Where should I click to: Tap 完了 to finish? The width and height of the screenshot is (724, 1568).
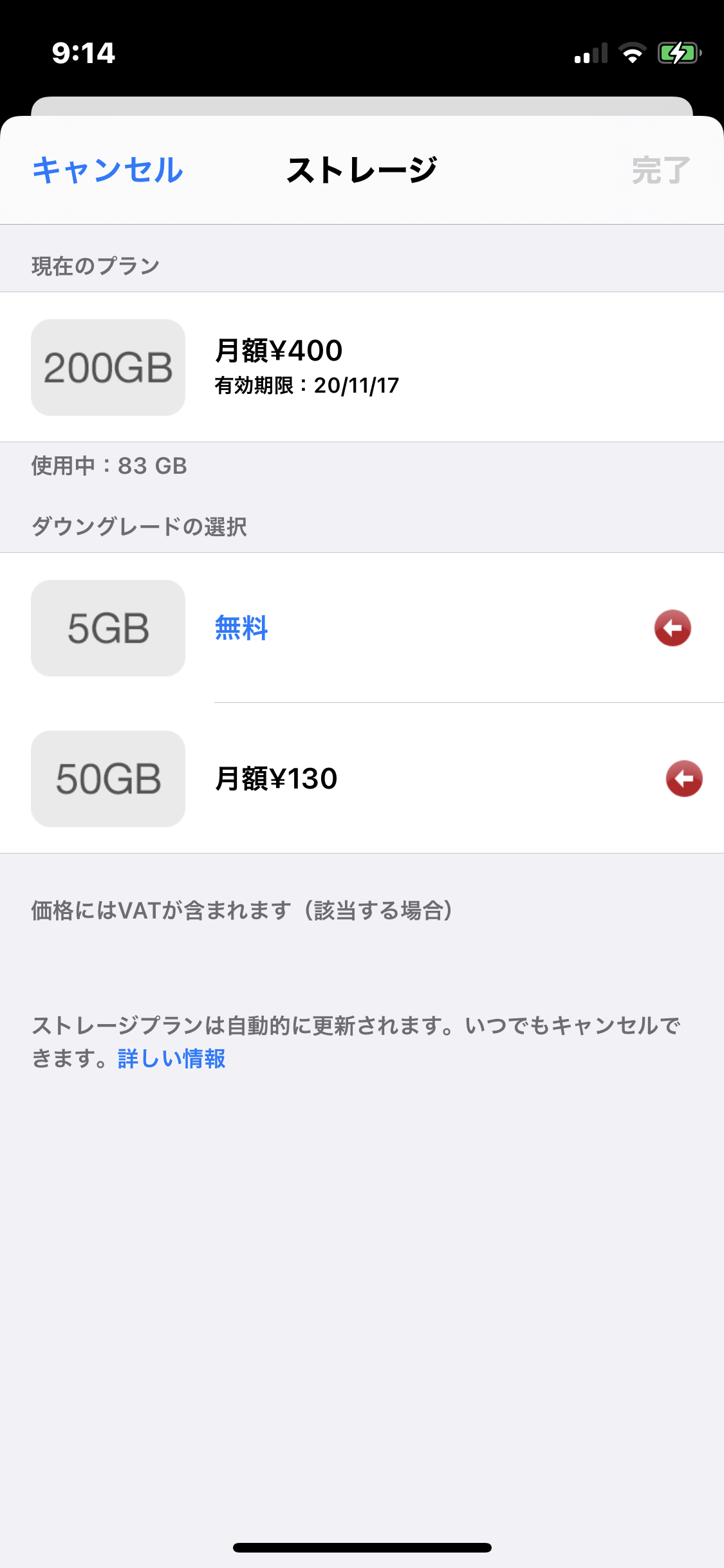(660, 171)
